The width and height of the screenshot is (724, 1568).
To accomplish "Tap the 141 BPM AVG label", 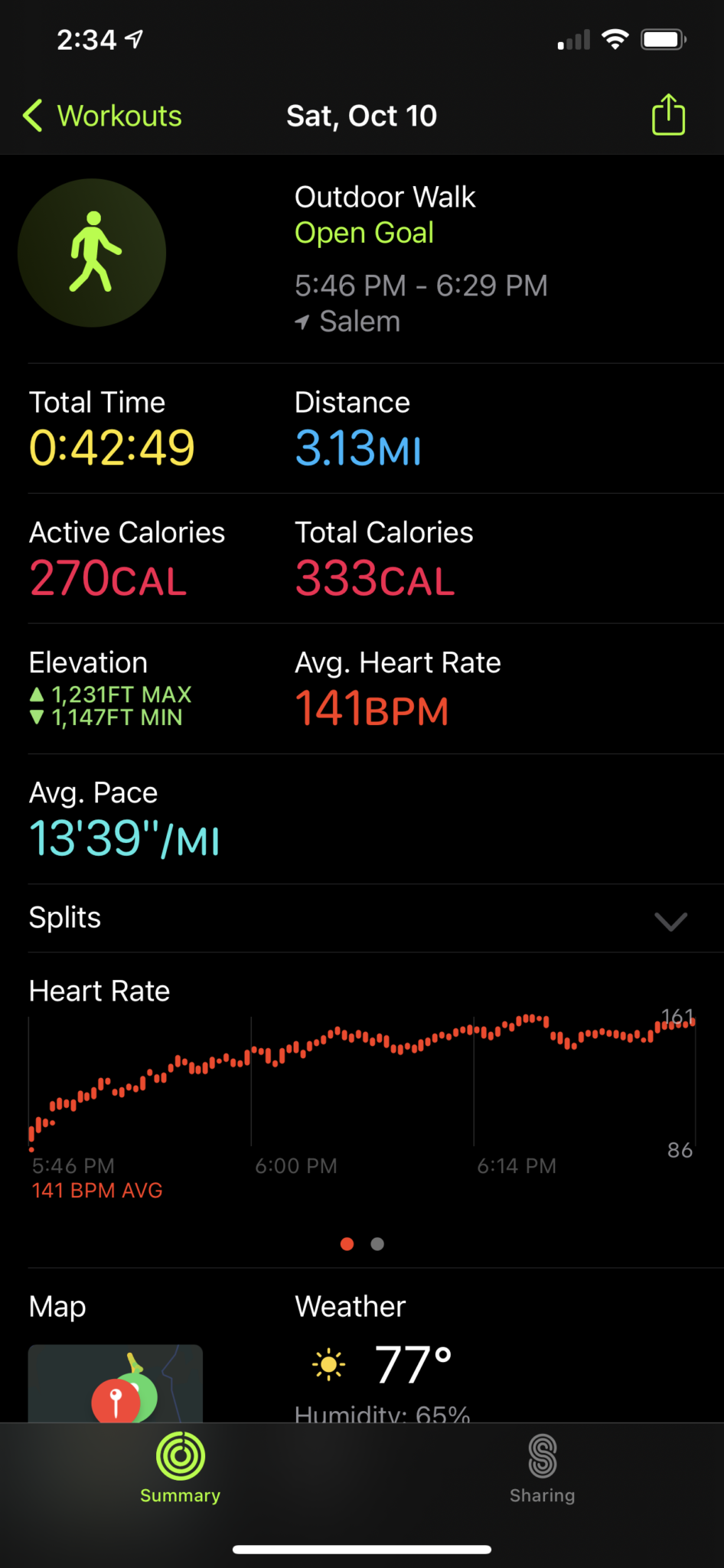I will (x=96, y=1190).
